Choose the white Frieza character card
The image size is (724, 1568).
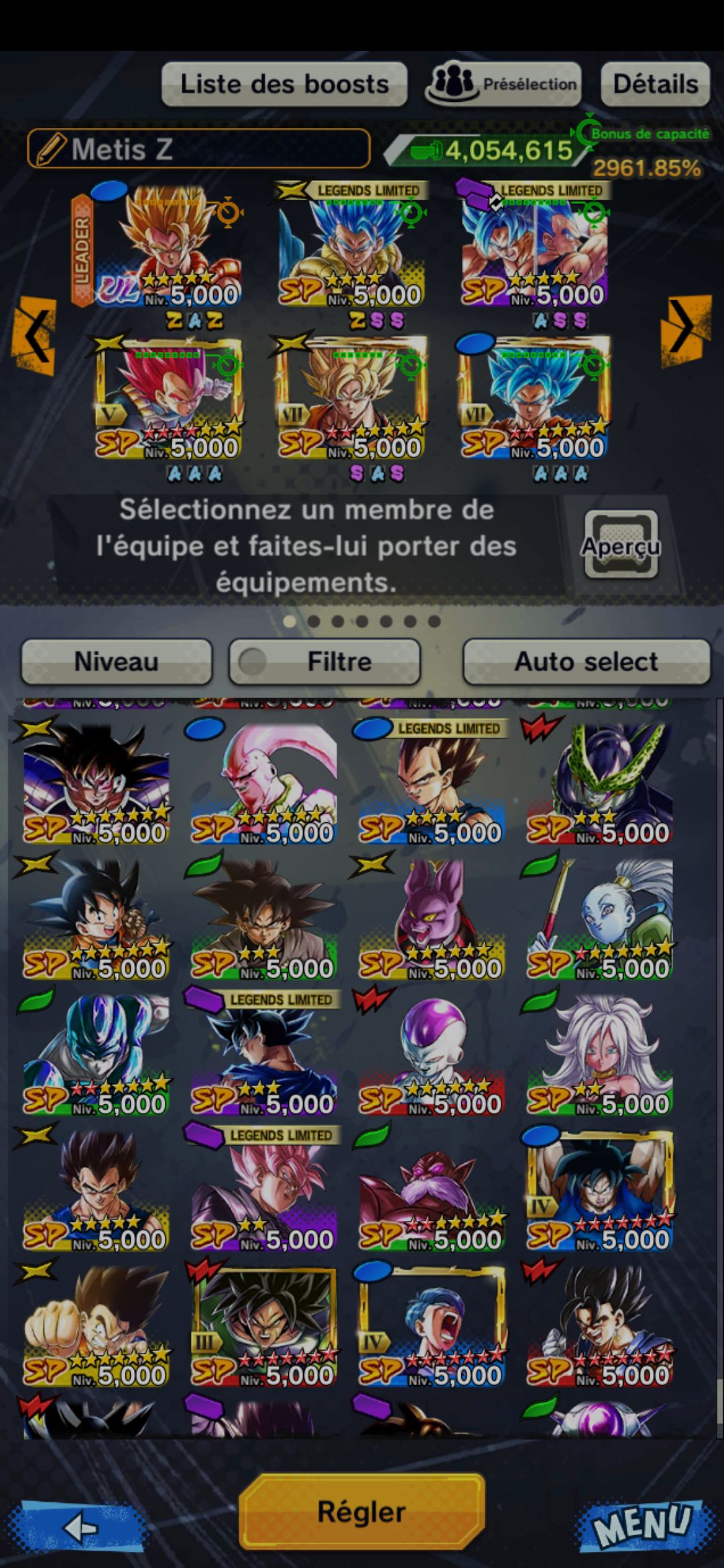pyautogui.click(x=432, y=1053)
